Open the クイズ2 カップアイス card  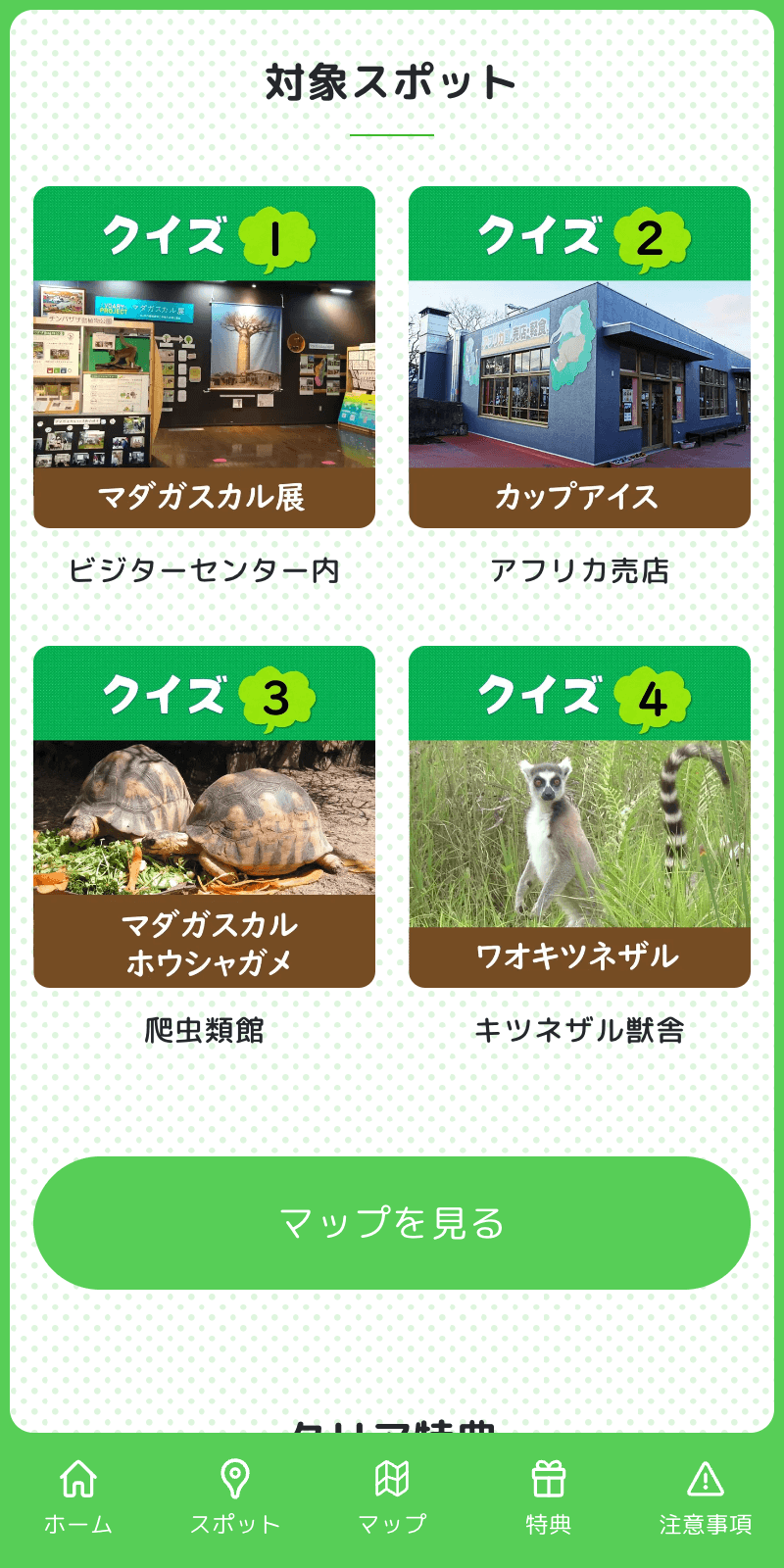click(x=579, y=358)
